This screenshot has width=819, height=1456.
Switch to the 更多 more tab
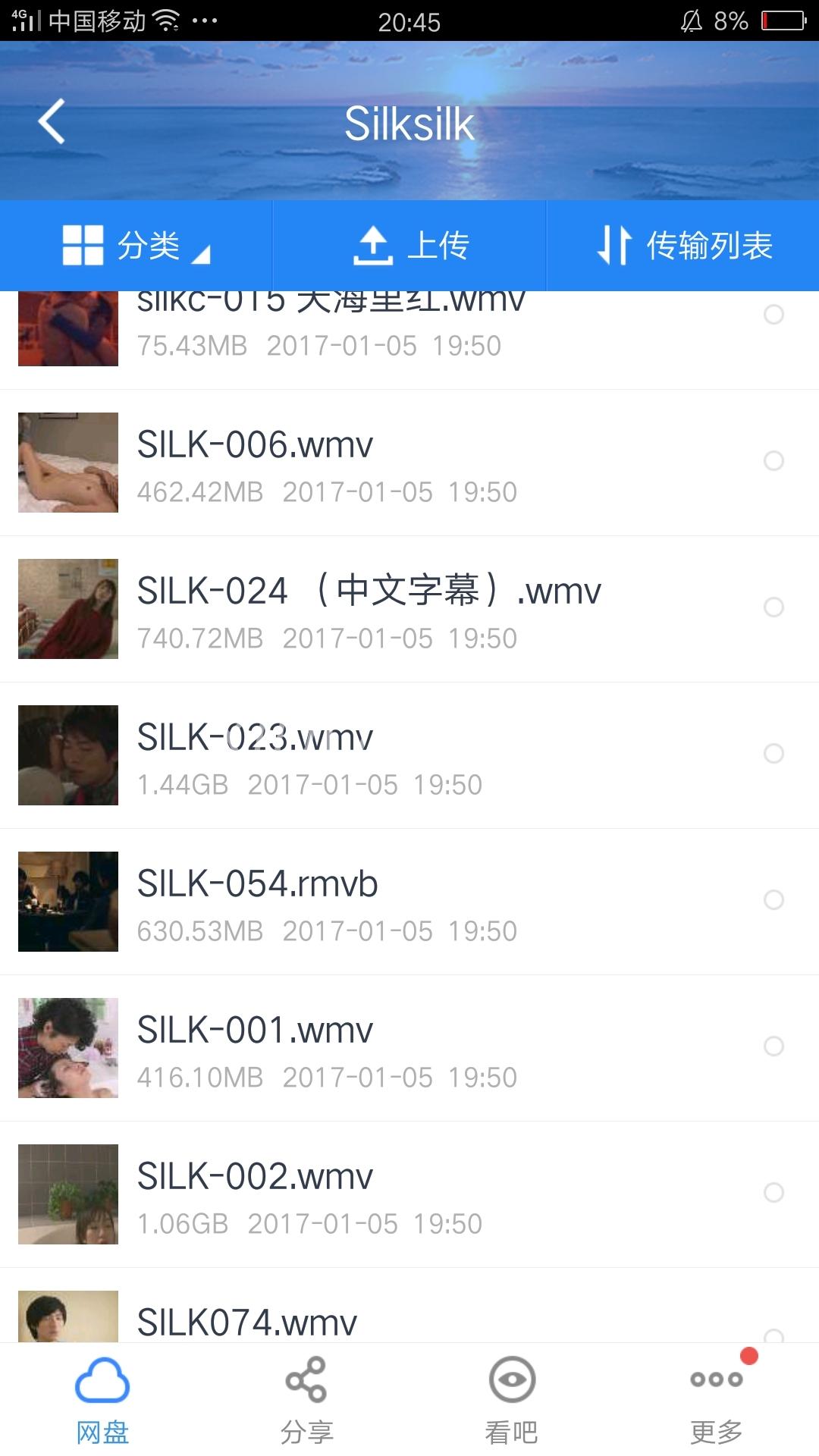coord(716,1400)
